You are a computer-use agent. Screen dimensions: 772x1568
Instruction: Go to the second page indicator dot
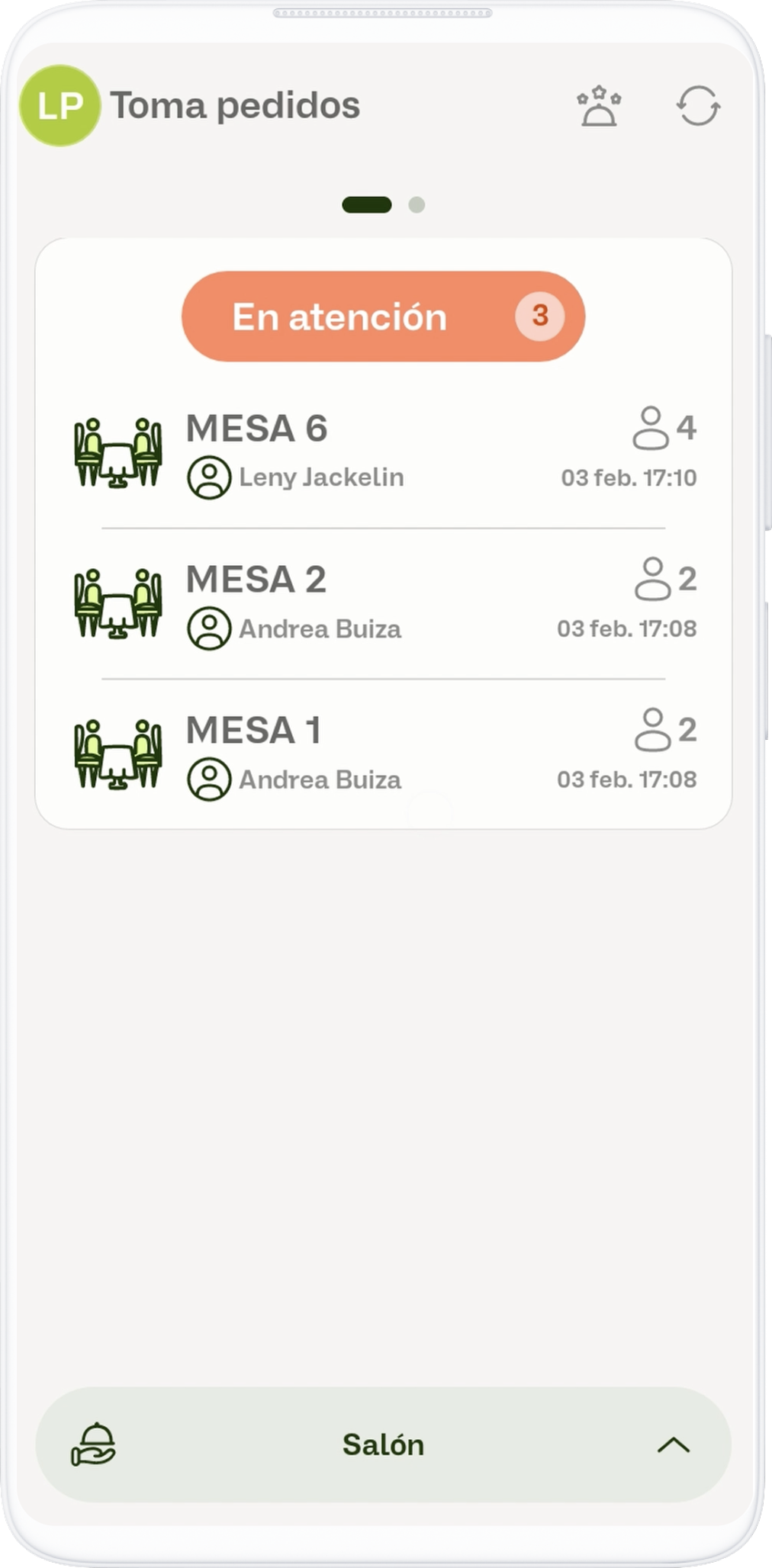coord(417,205)
